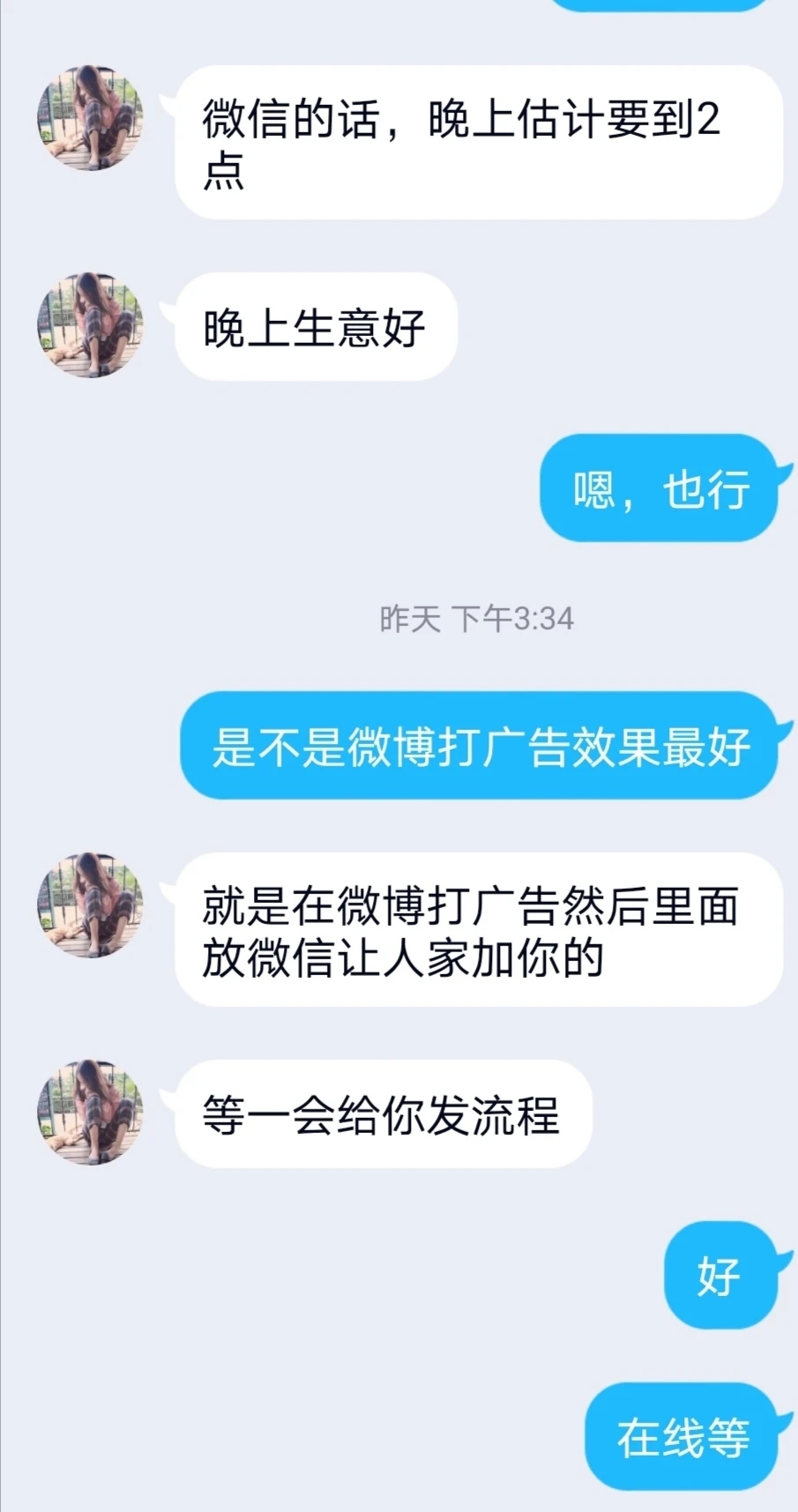The height and width of the screenshot is (1512, 798).
Task: Tap the bubble reading 等一会给你发流程
Action: (x=384, y=1114)
